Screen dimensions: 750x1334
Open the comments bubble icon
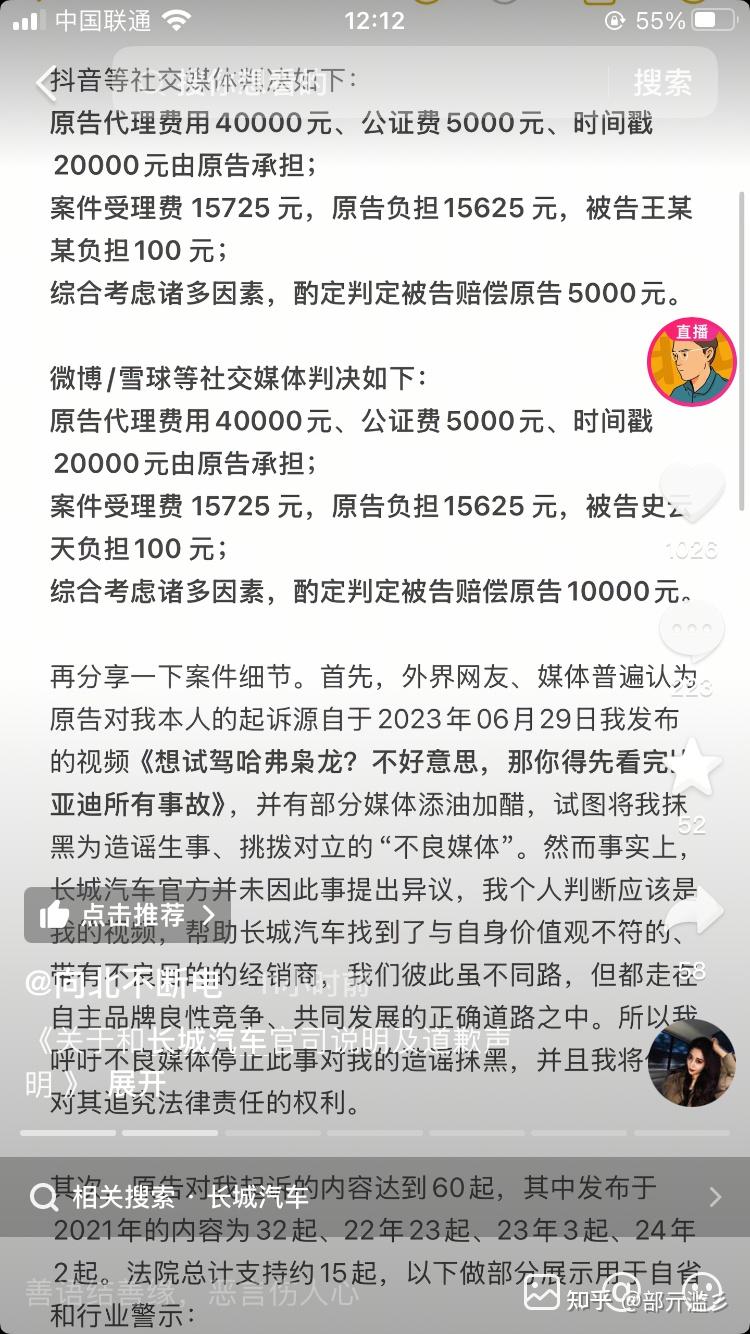coord(692,633)
